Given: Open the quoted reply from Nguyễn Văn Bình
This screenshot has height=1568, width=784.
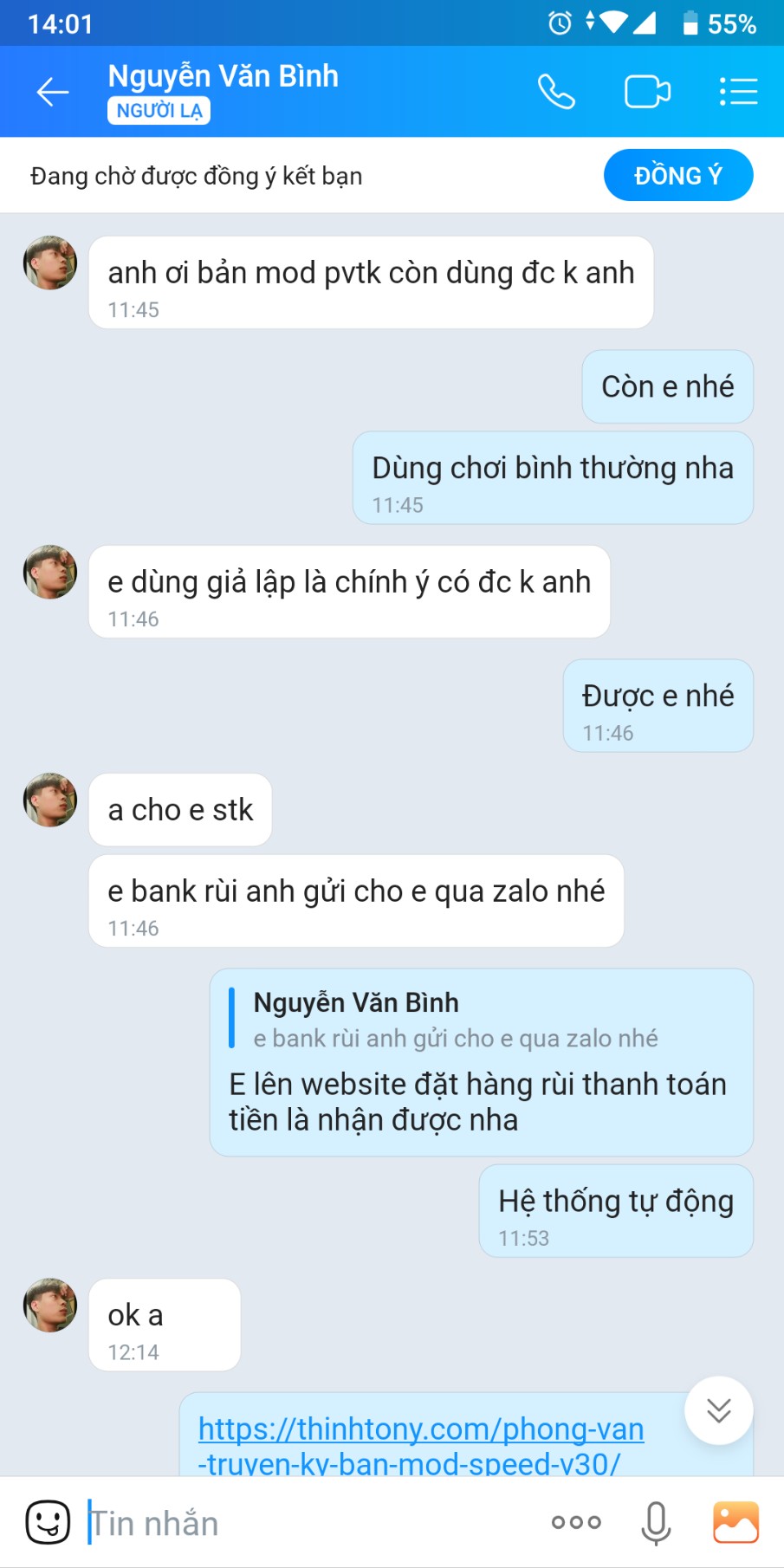Looking at the screenshot, I should (455, 1020).
